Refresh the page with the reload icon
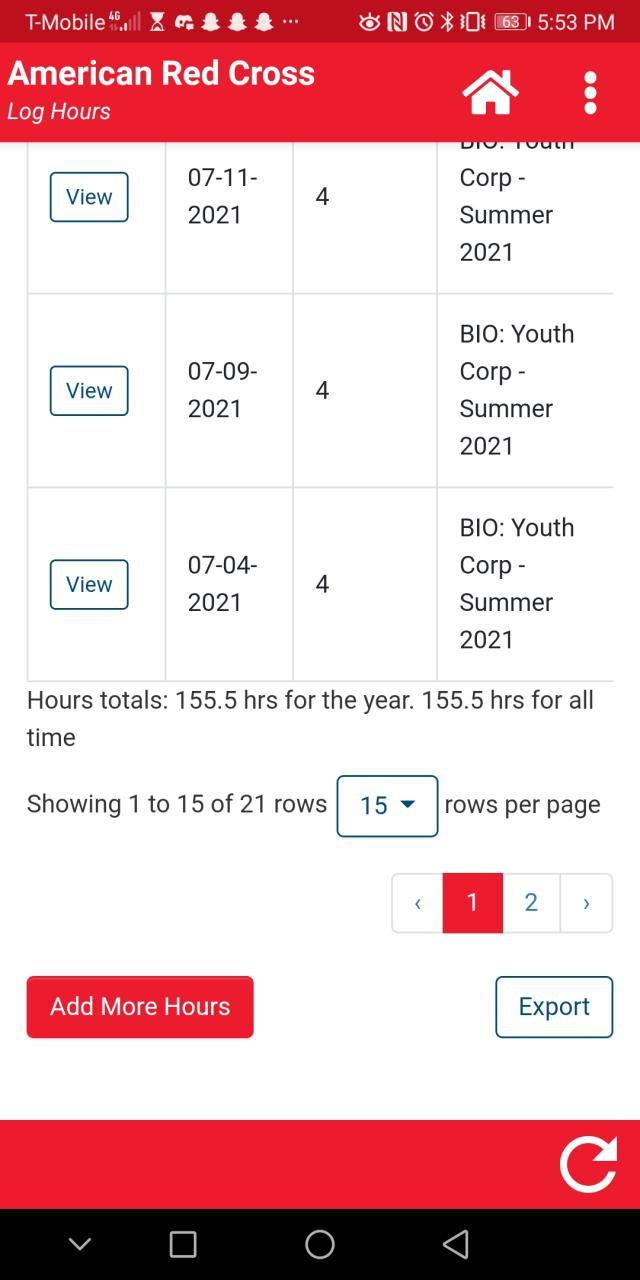The image size is (640, 1280). coord(588,1164)
